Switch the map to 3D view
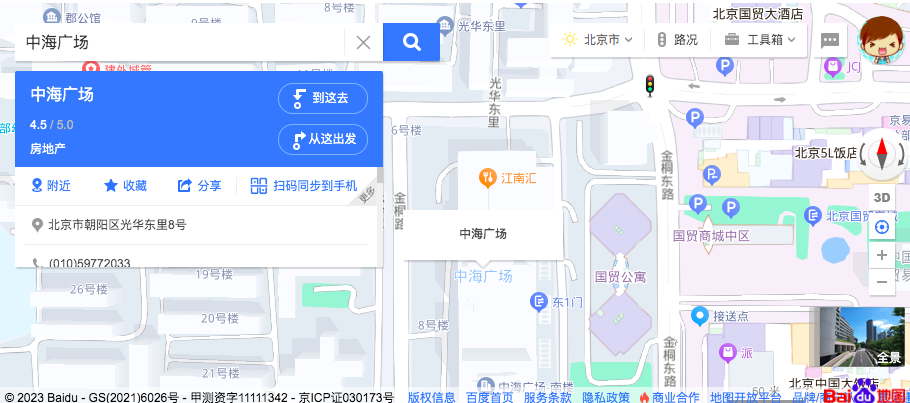The width and height of the screenshot is (910, 403). [x=882, y=197]
